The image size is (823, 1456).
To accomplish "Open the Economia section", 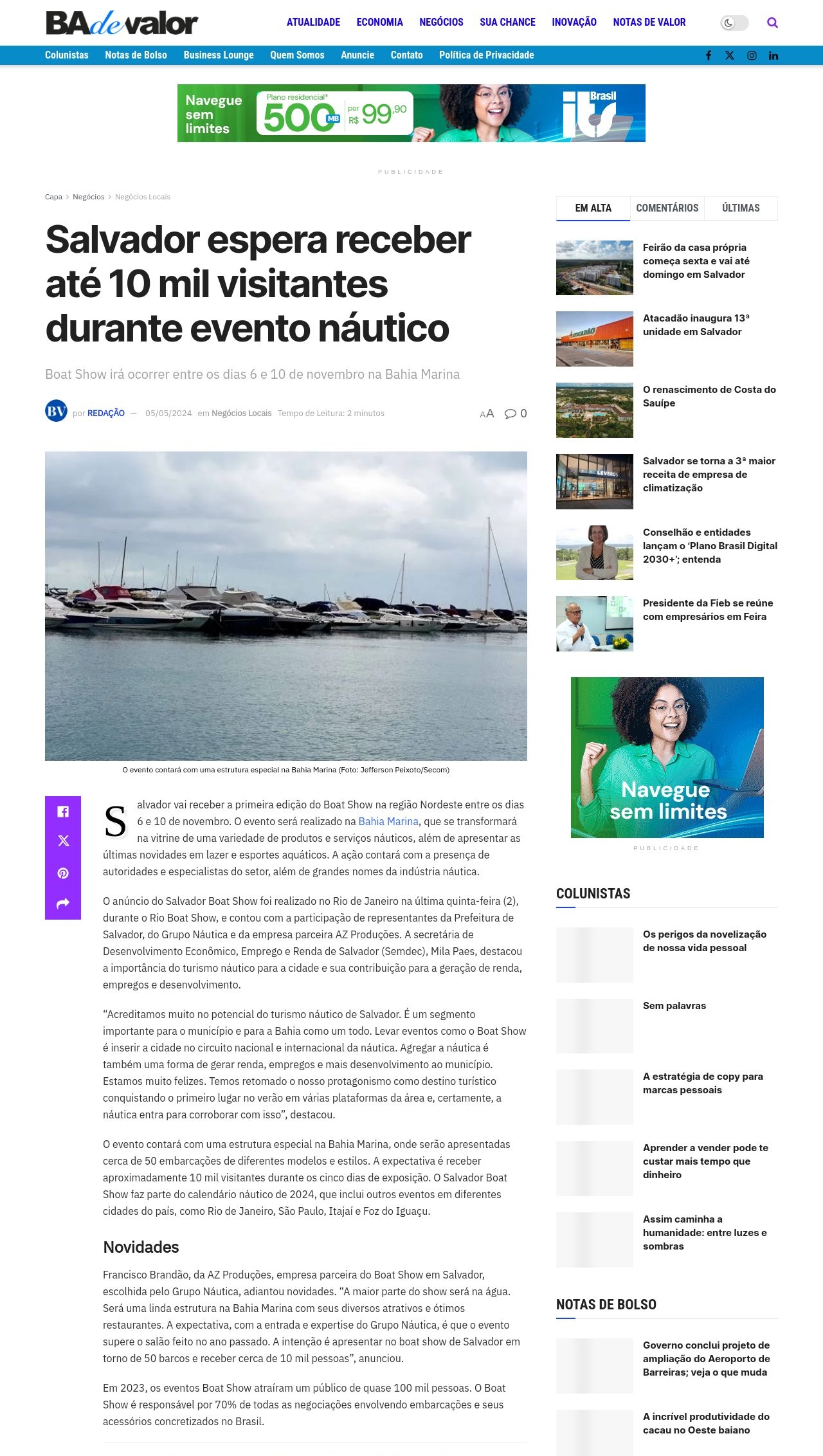I will [379, 23].
